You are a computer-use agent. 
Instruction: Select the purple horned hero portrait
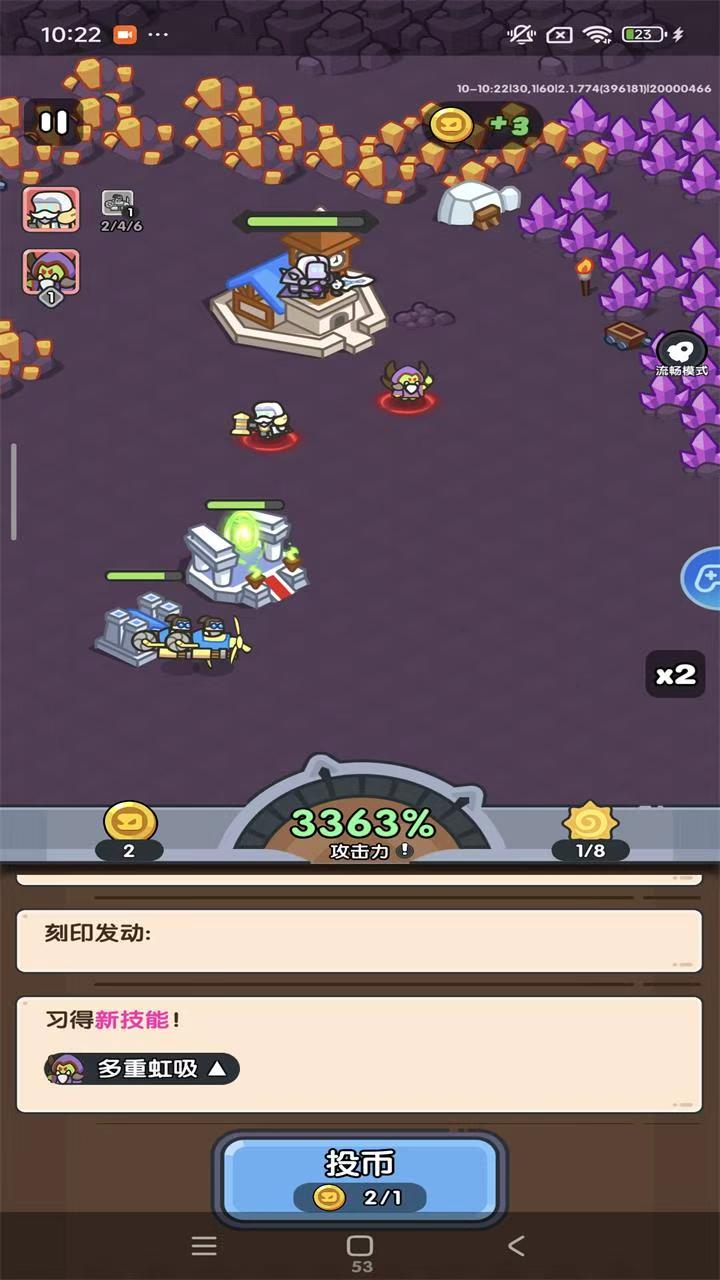point(50,272)
